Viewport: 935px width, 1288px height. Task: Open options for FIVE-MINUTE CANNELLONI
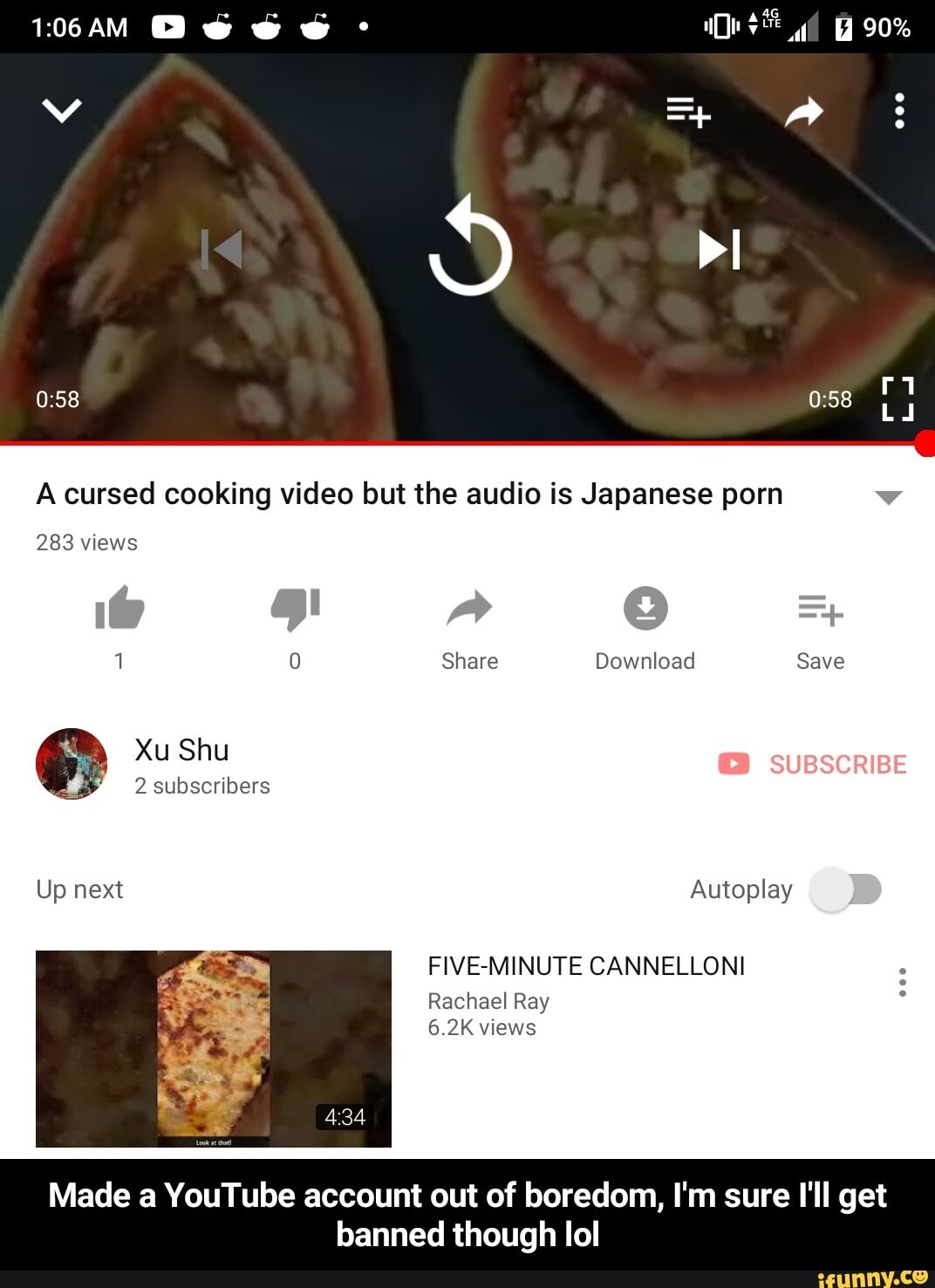coord(902,982)
